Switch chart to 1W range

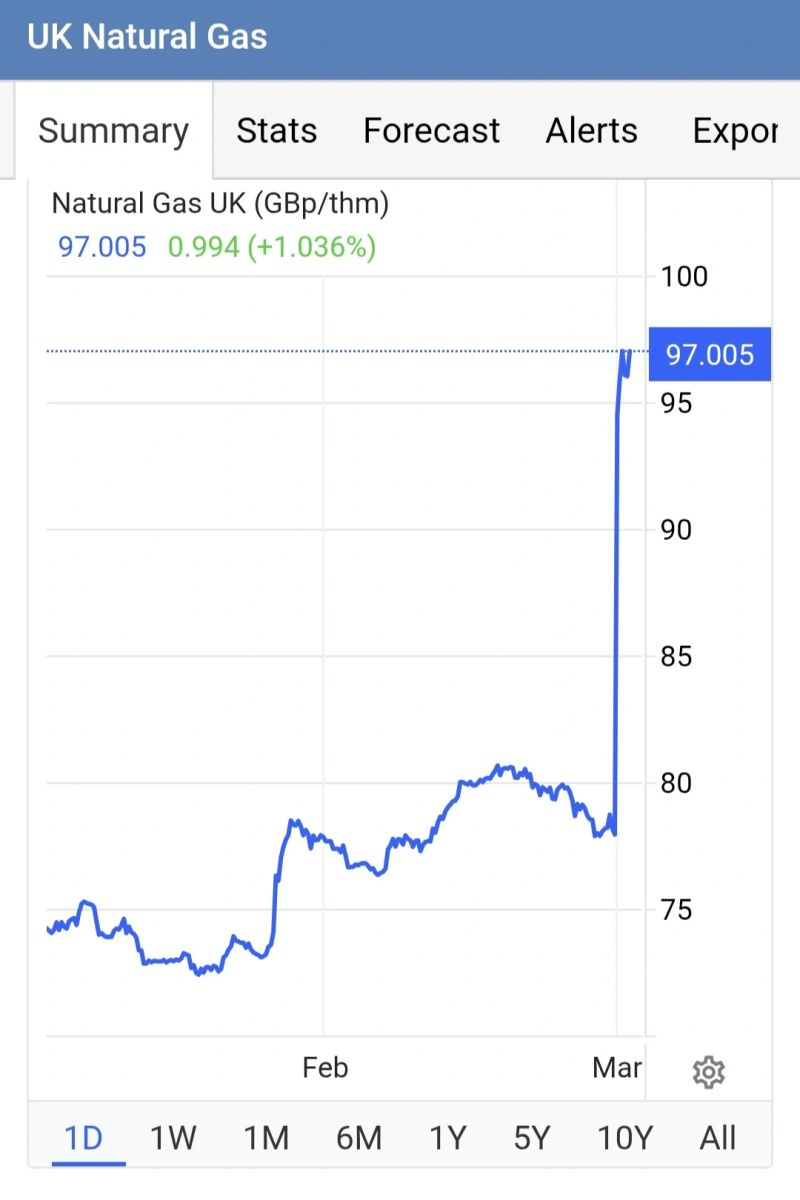pos(173,1137)
